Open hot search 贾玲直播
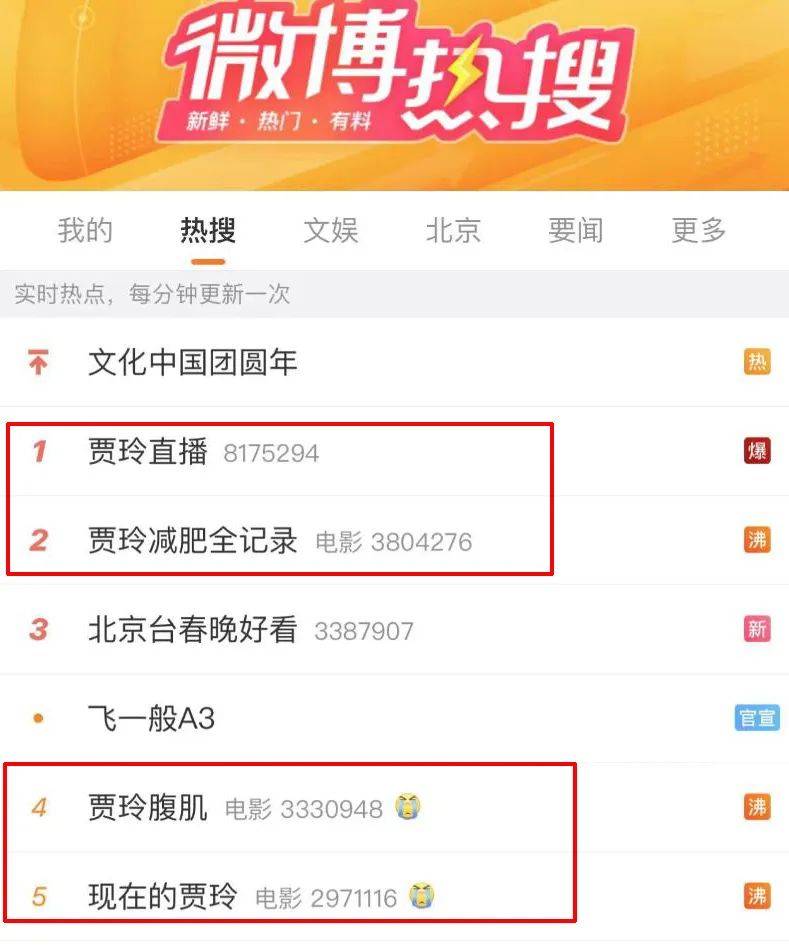 tap(148, 452)
